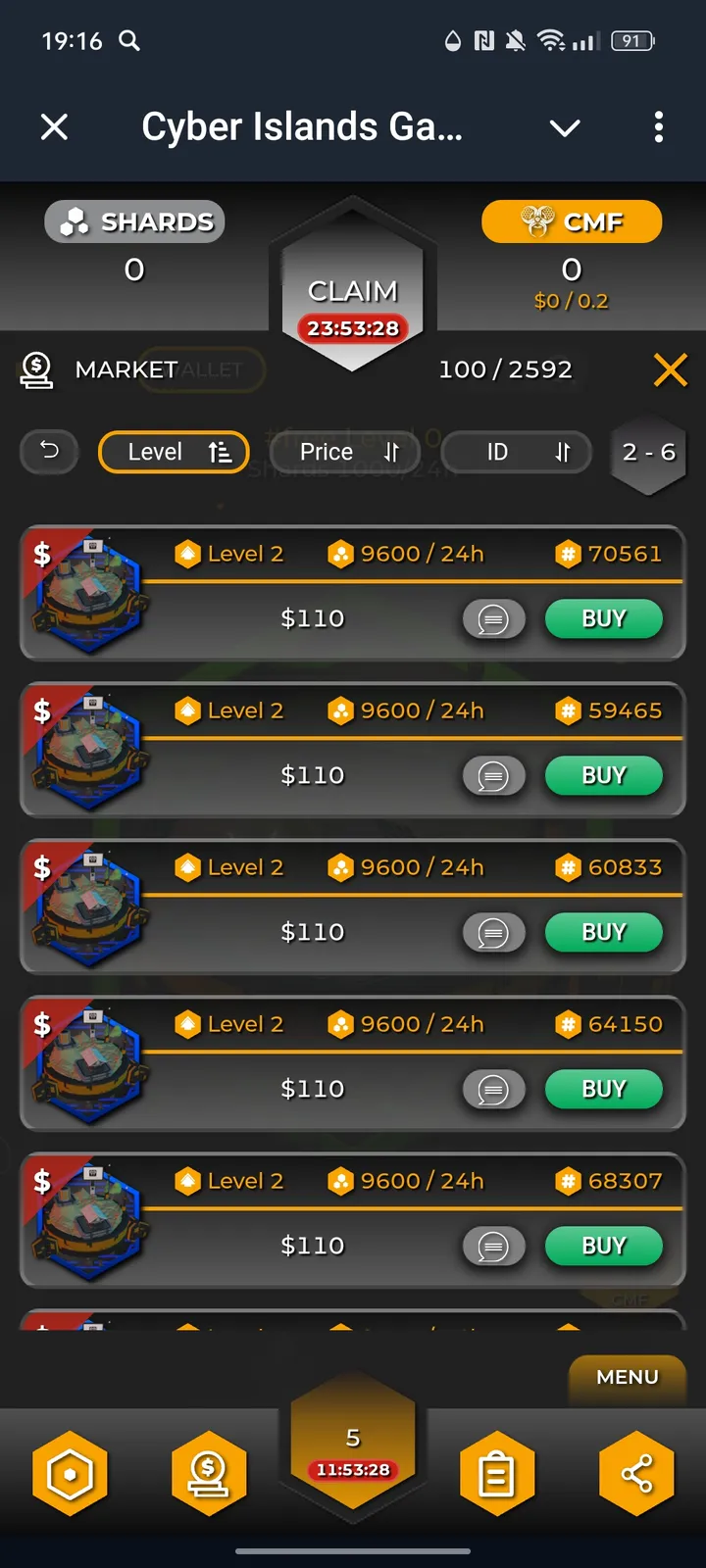Sort listings by Price
The width and height of the screenshot is (706, 1568).
[x=345, y=452]
